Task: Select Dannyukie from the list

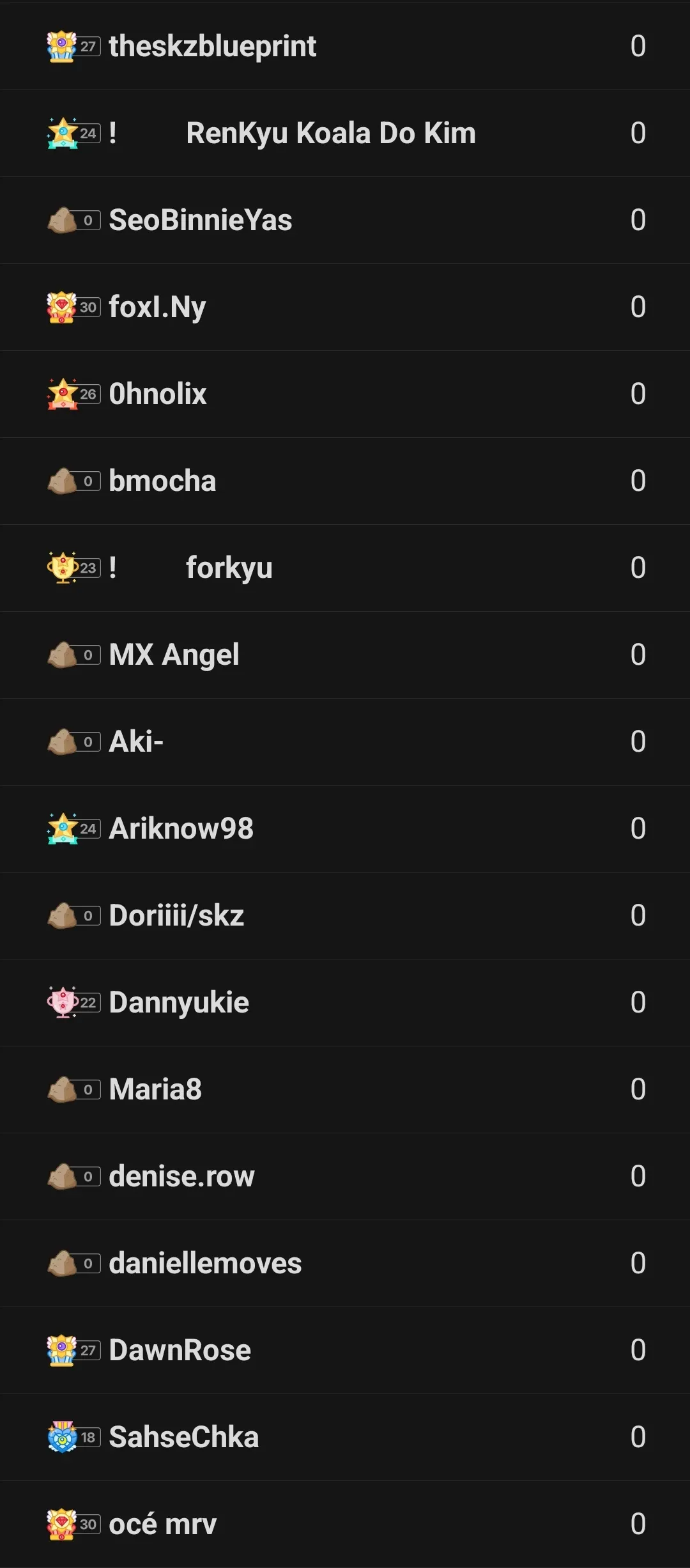Action: point(179,1002)
